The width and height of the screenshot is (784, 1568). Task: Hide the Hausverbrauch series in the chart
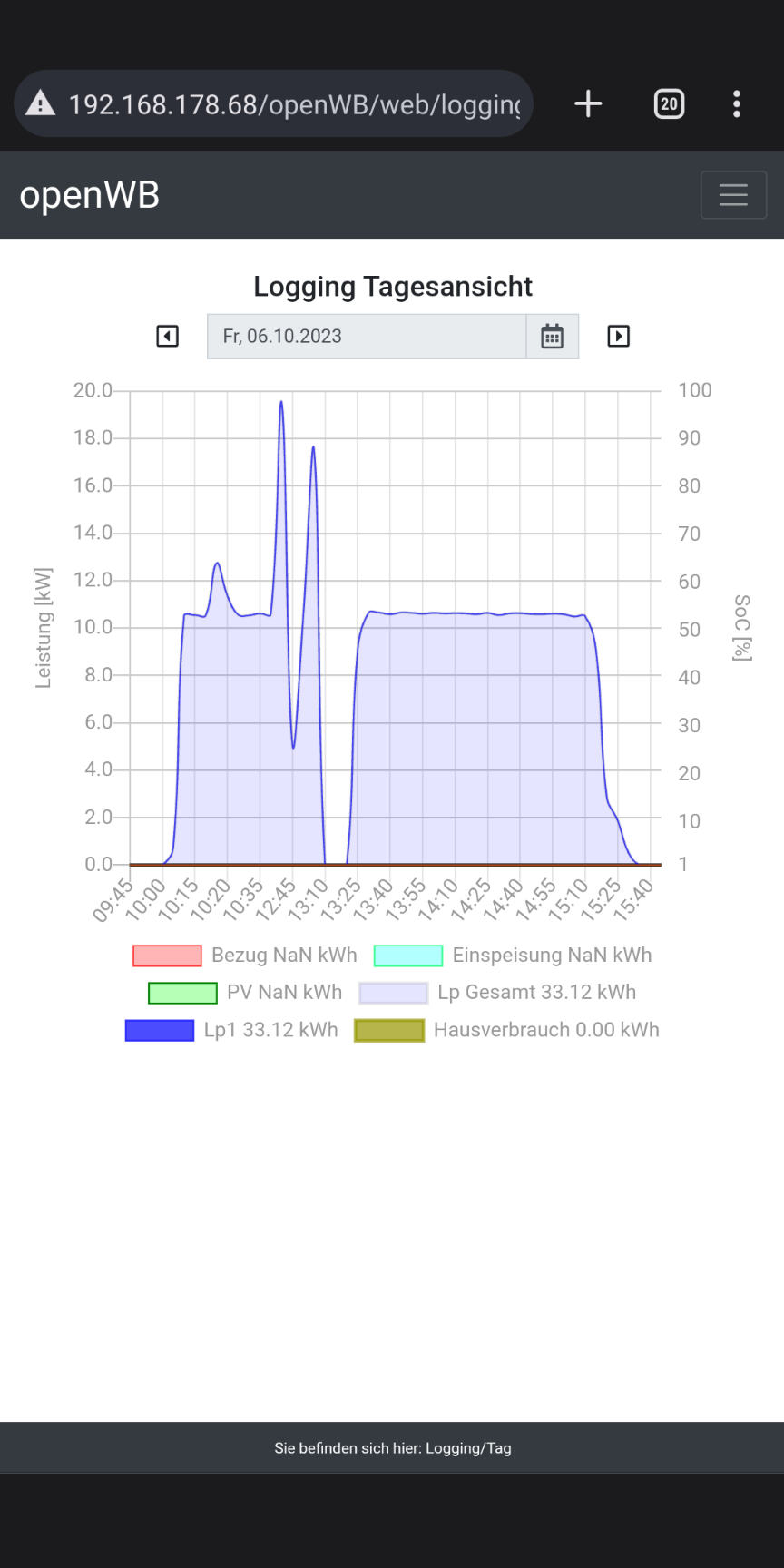[x=507, y=1030]
